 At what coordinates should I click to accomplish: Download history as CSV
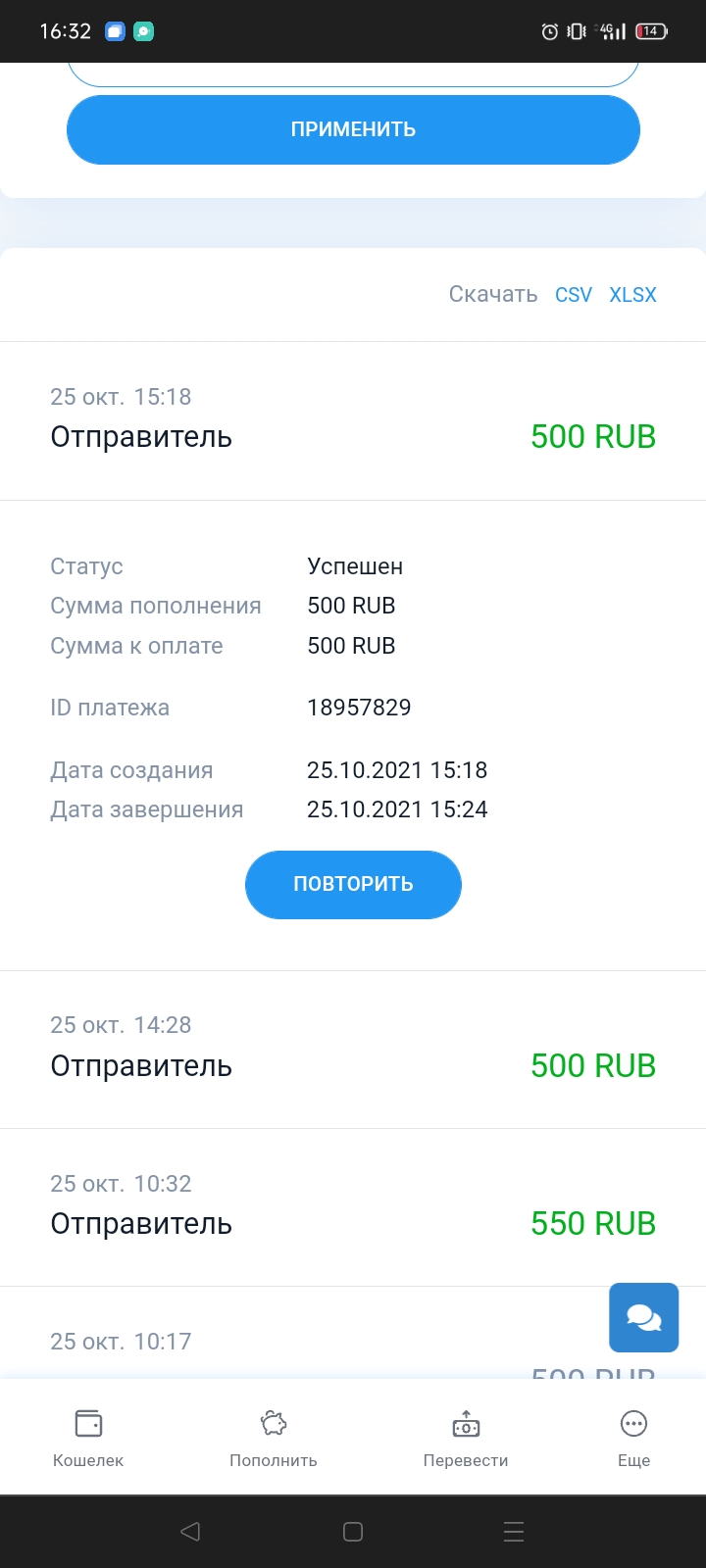(x=574, y=295)
